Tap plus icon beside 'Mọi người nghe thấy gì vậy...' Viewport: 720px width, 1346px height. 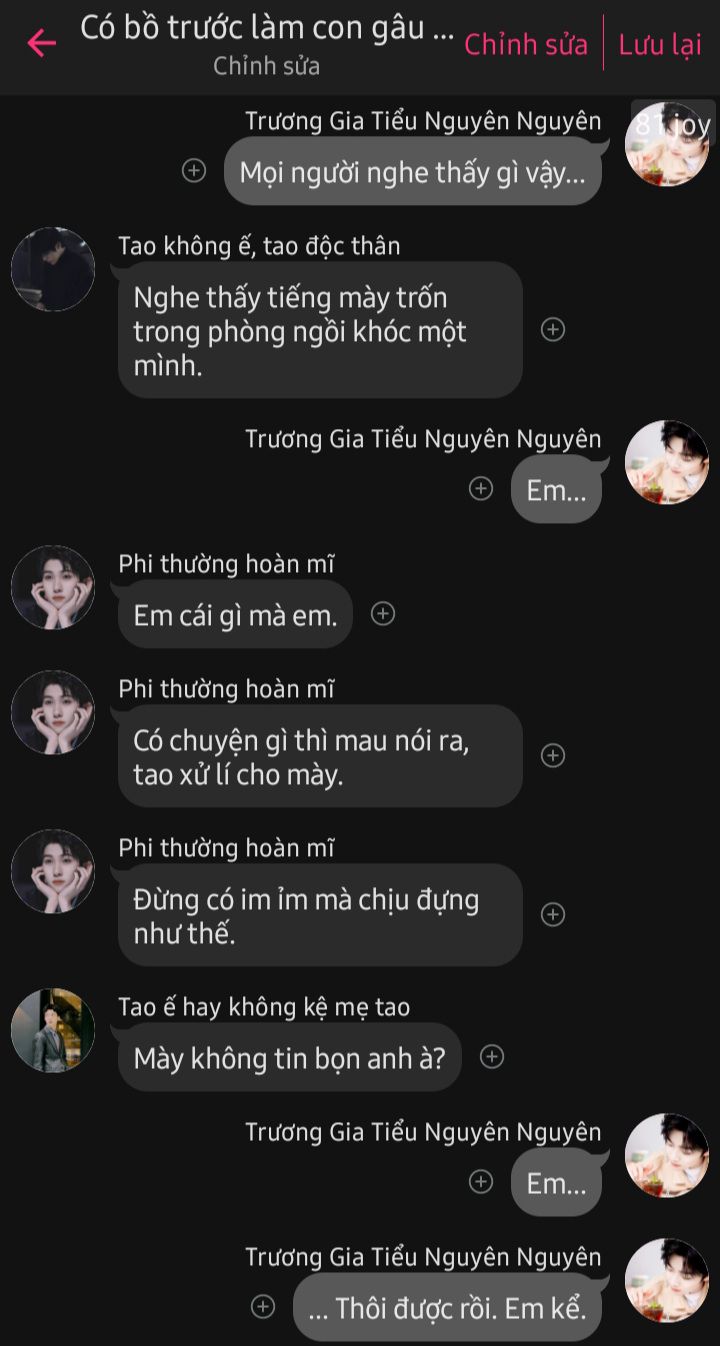193,171
